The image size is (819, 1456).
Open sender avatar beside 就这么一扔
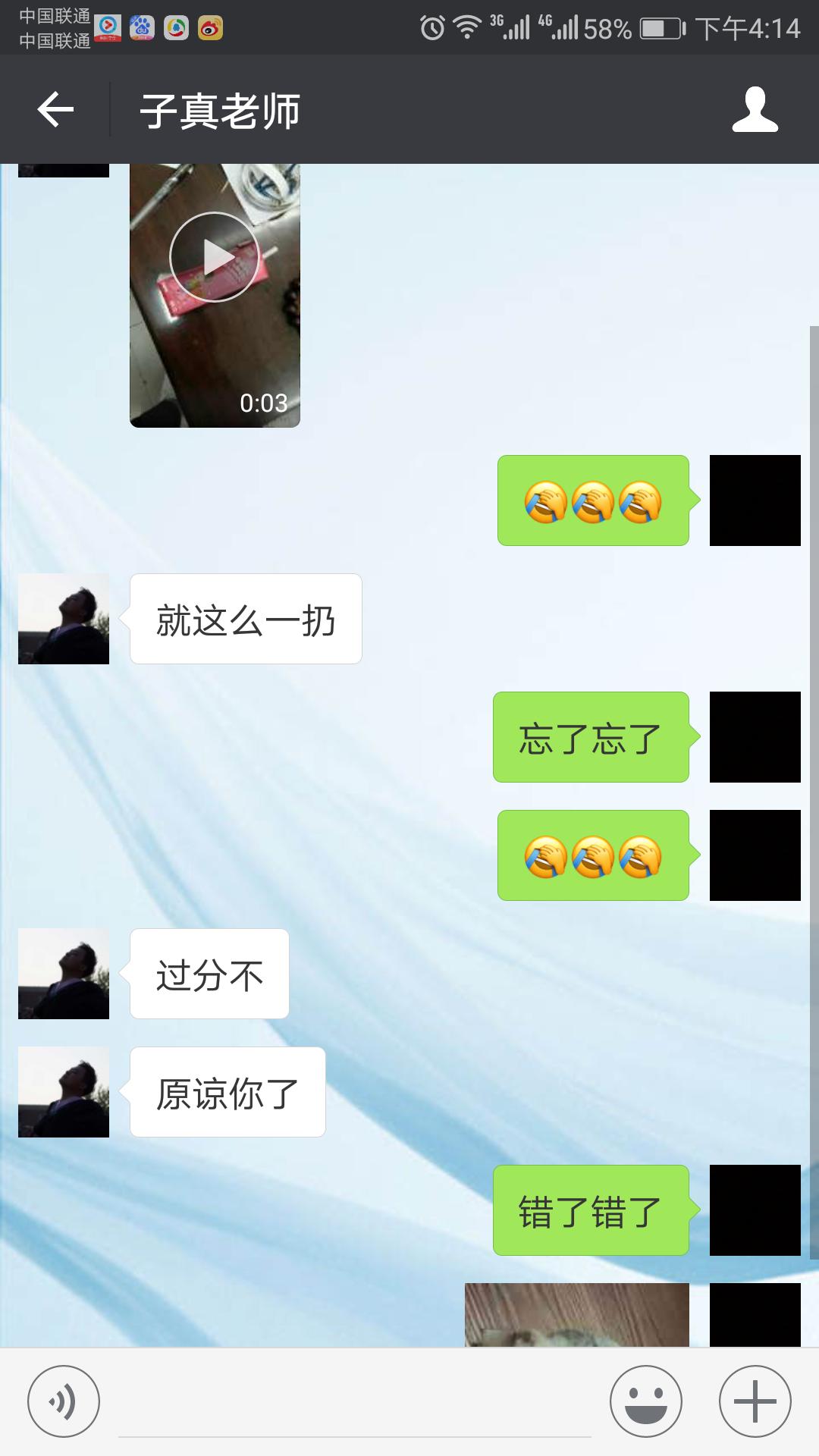coord(64,619)
